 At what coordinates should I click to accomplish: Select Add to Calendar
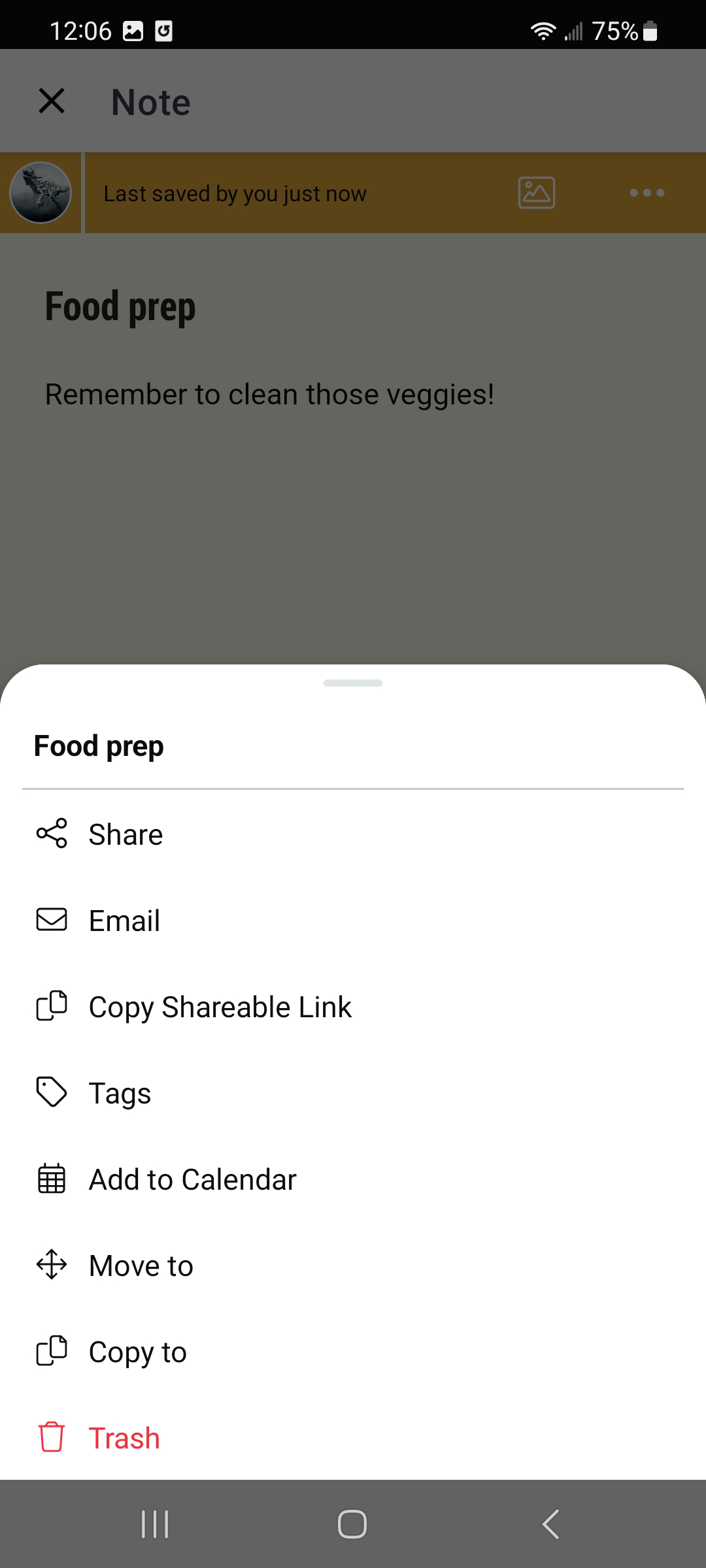(192, 1179)
